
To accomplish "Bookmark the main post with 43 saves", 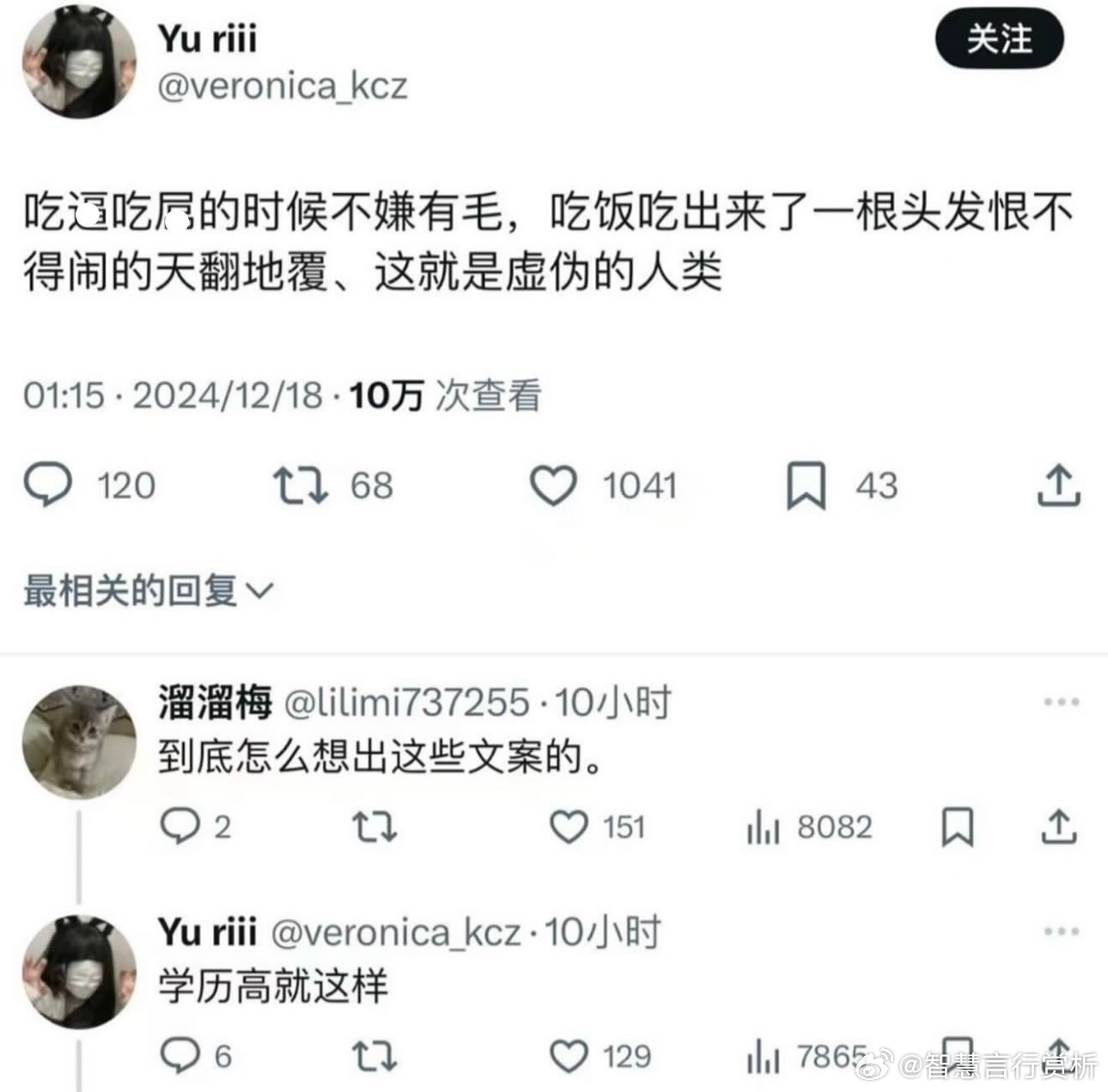I will tap(806, 486).
